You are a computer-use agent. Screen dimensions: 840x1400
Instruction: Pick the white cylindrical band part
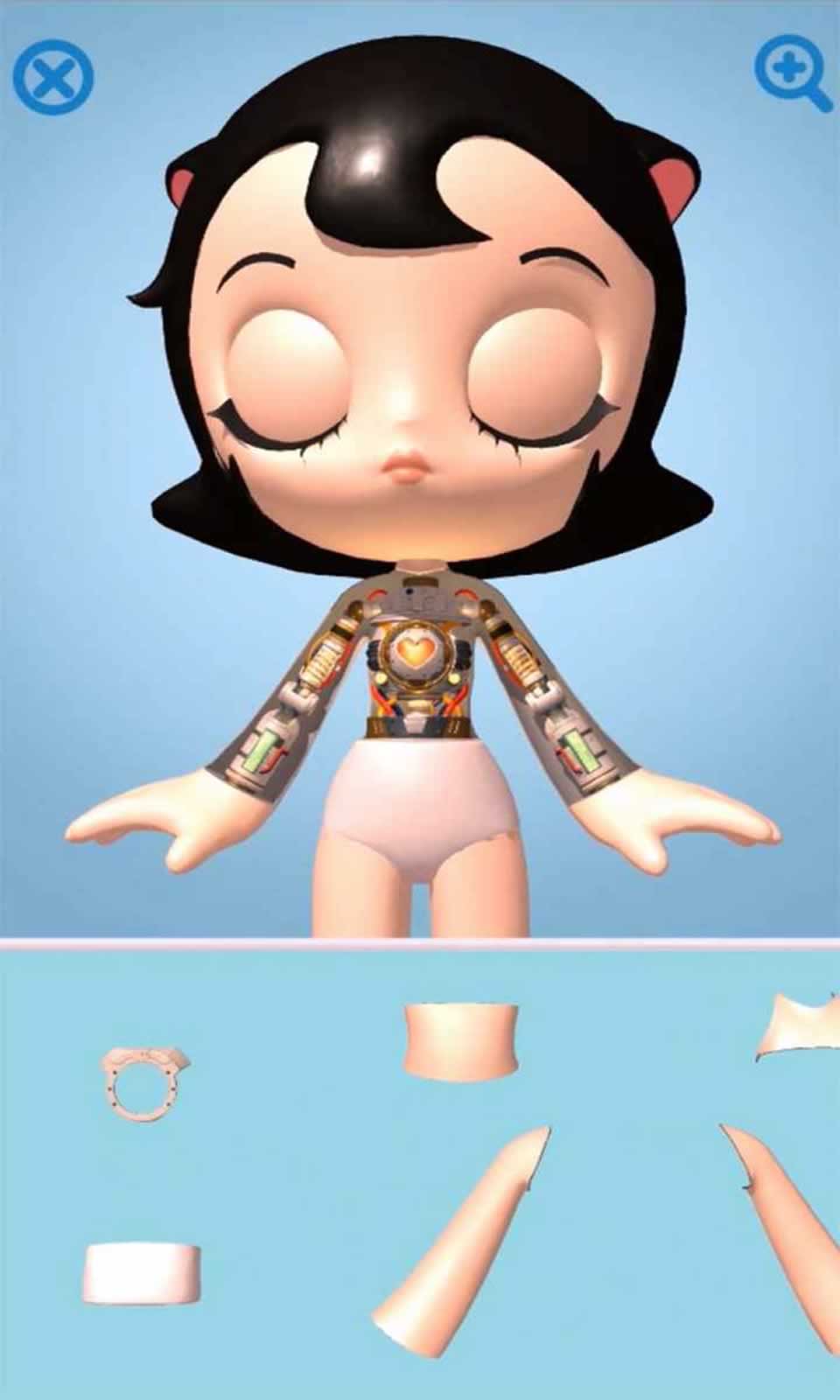pyautogui.click(x=142, y=1273)
